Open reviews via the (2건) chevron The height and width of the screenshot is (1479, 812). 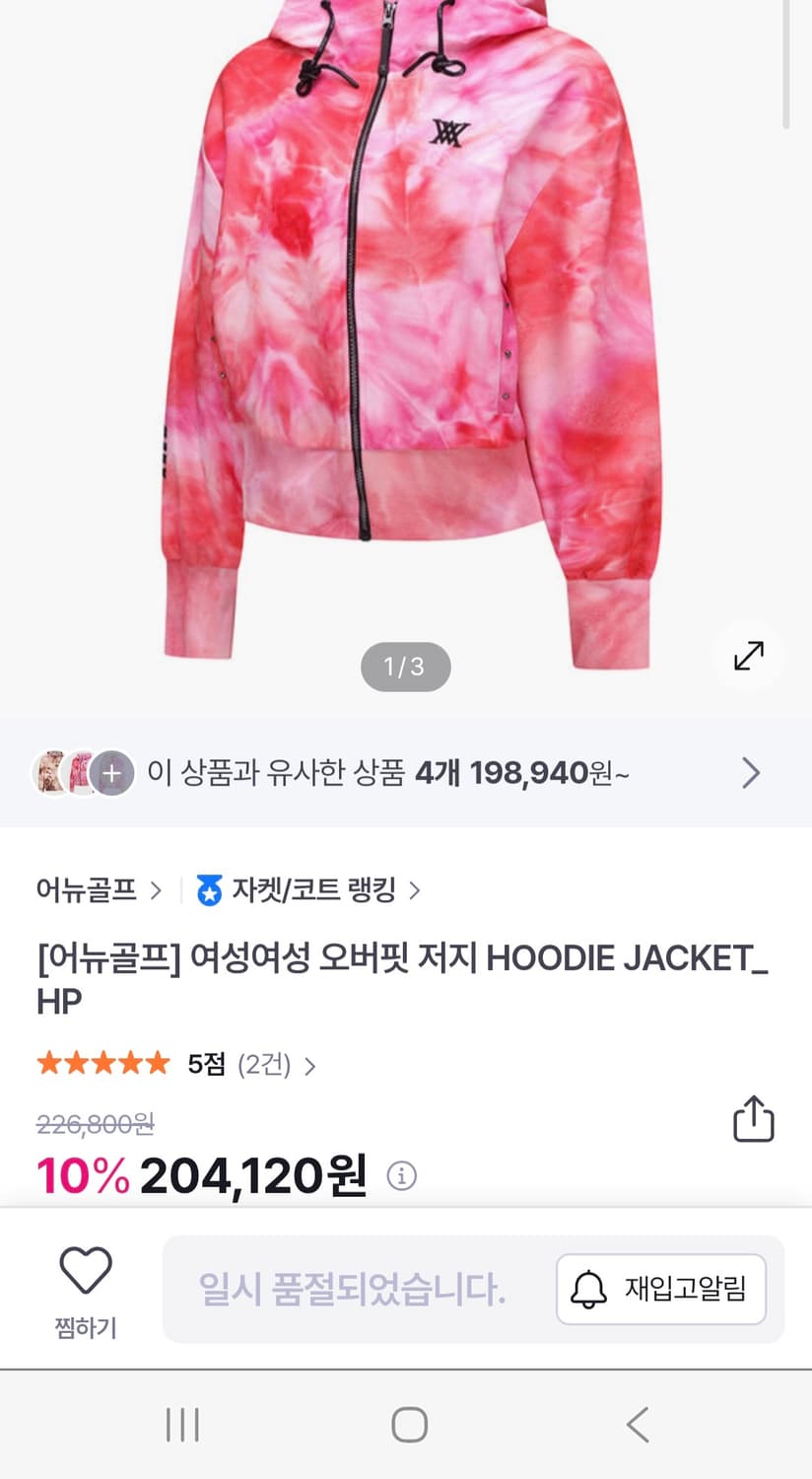click(x=311, y=1064)
